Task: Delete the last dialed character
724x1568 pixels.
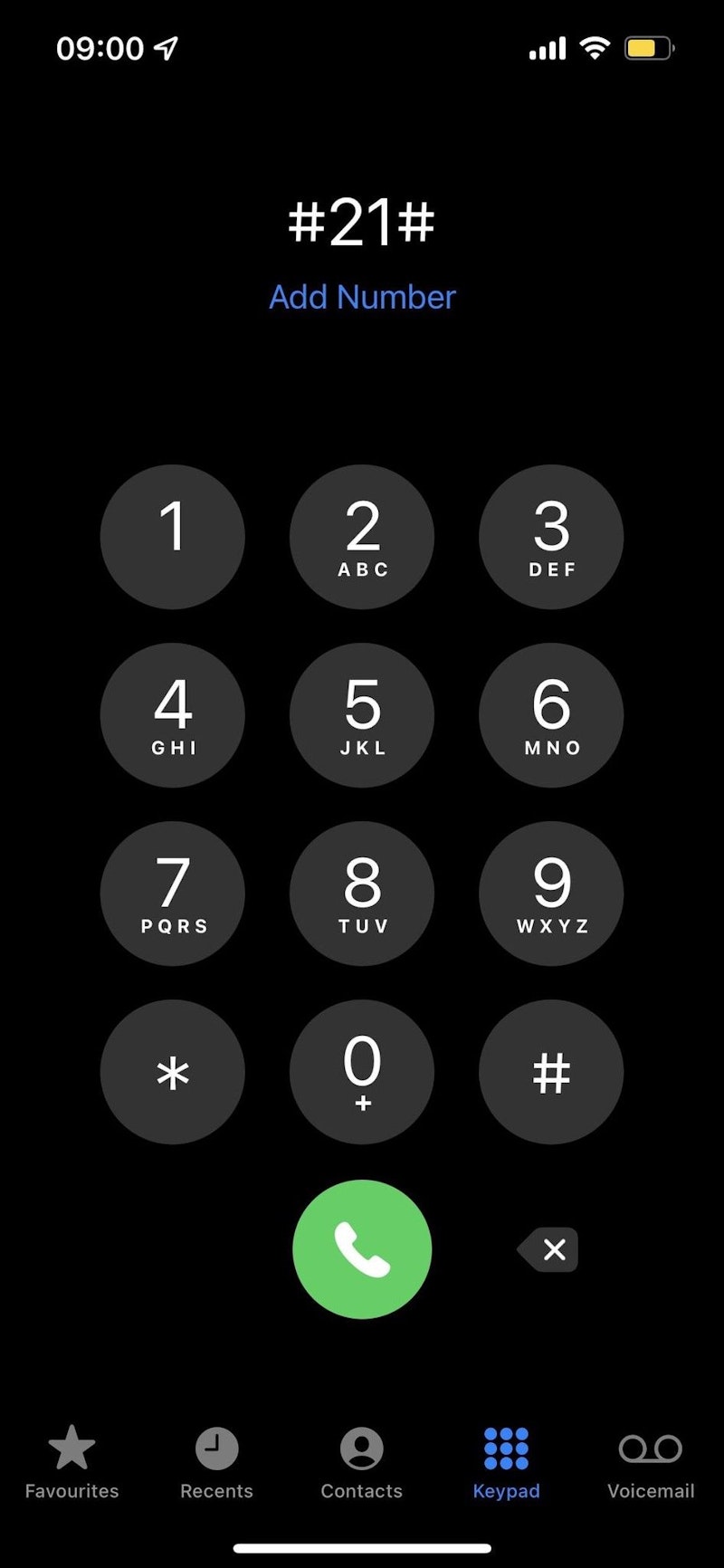Action: click(x=549, y=1250)
